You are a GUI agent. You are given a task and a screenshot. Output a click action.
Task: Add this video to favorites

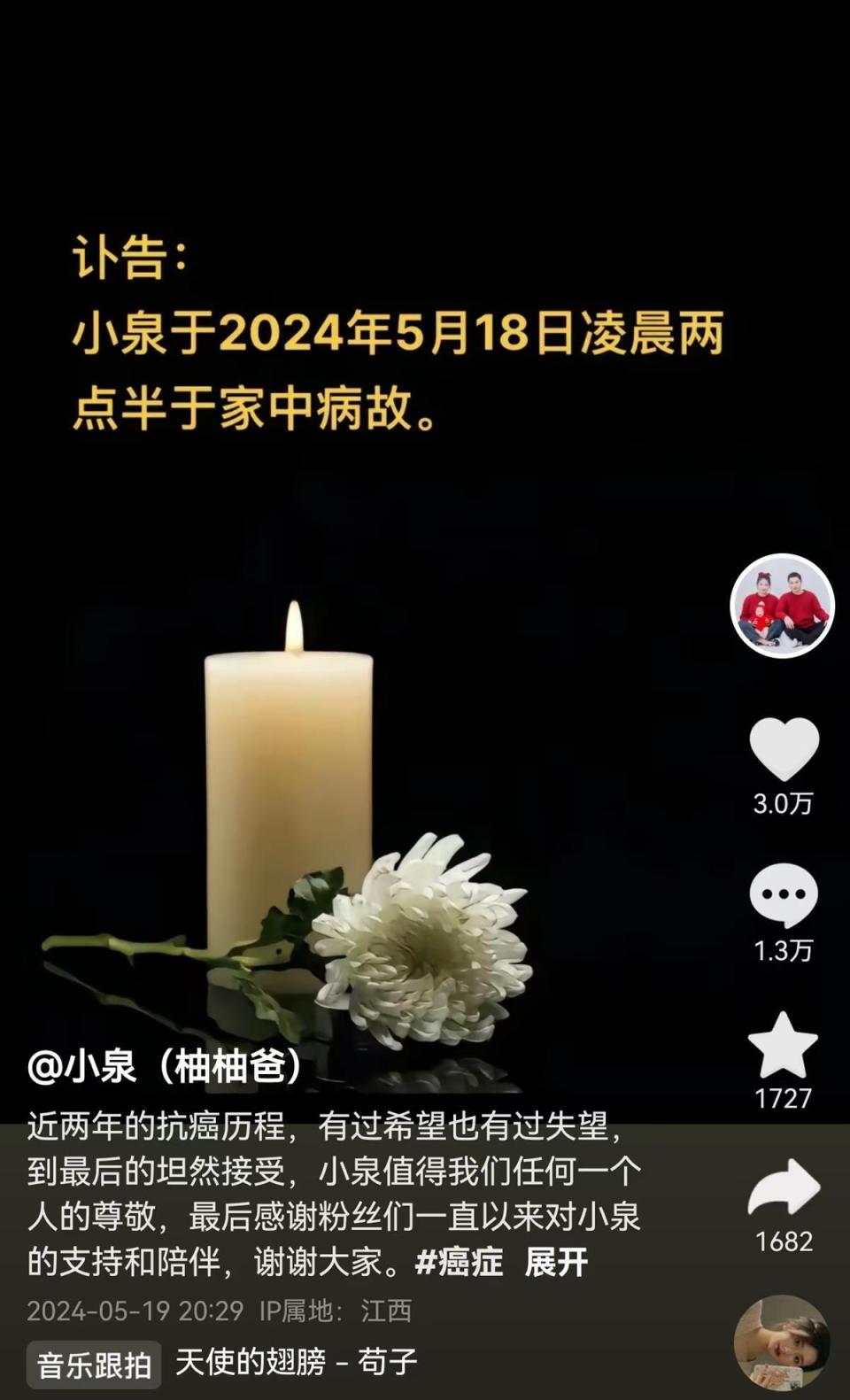point(784,1045)
